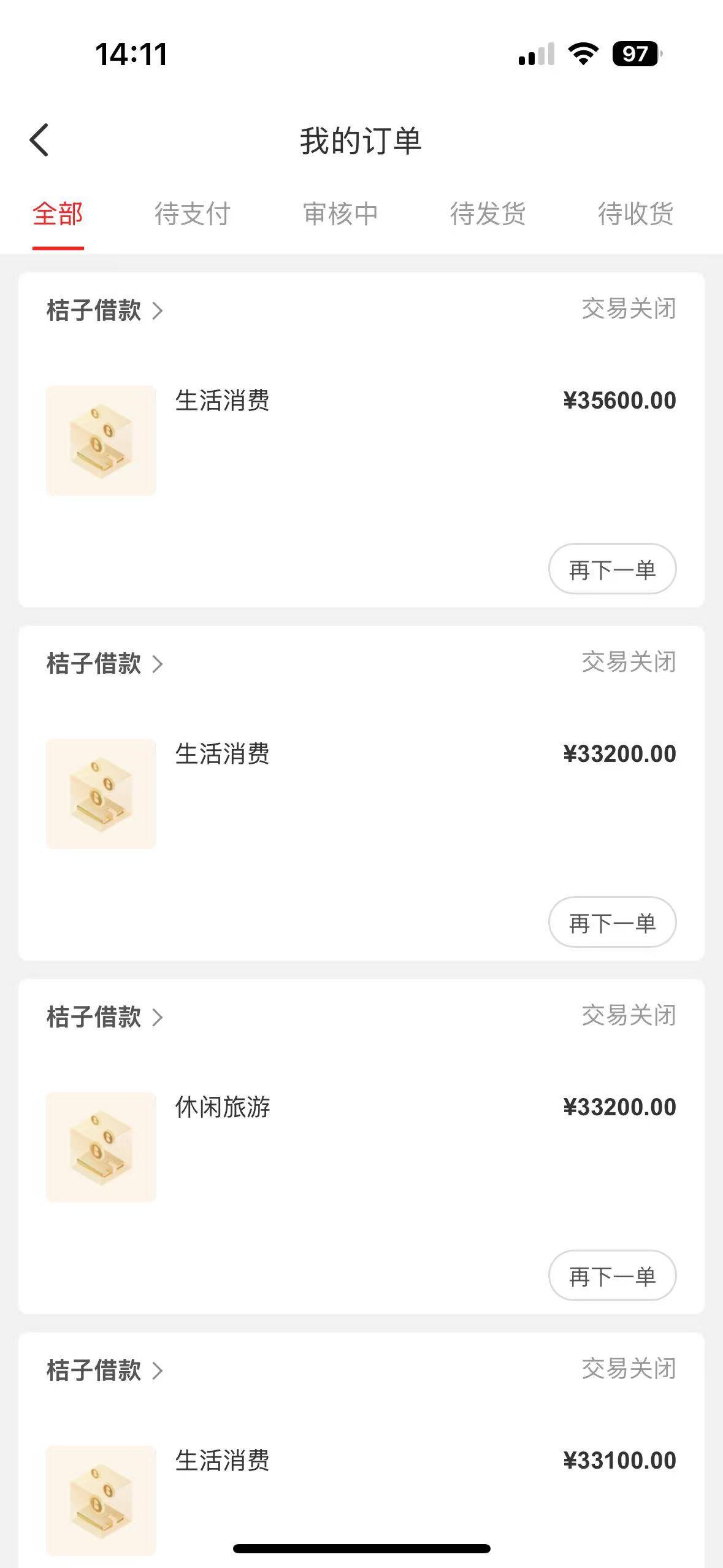The height and width of the screenshot is (1568, 723).
Task: Reorder the 休闲旅游 order with 再下一单
Action: [x=611, y=1276]
